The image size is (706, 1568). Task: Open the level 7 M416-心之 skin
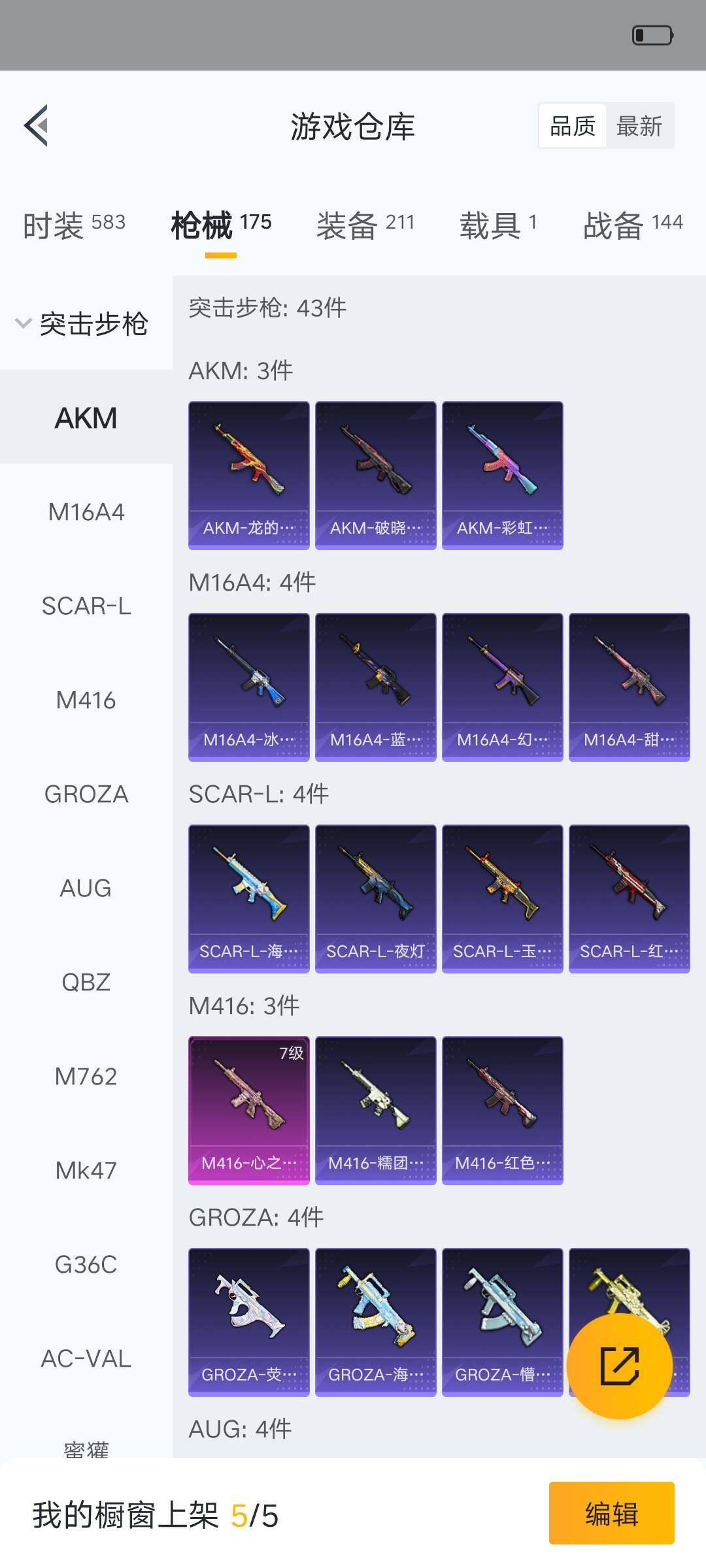[248, 1110]
